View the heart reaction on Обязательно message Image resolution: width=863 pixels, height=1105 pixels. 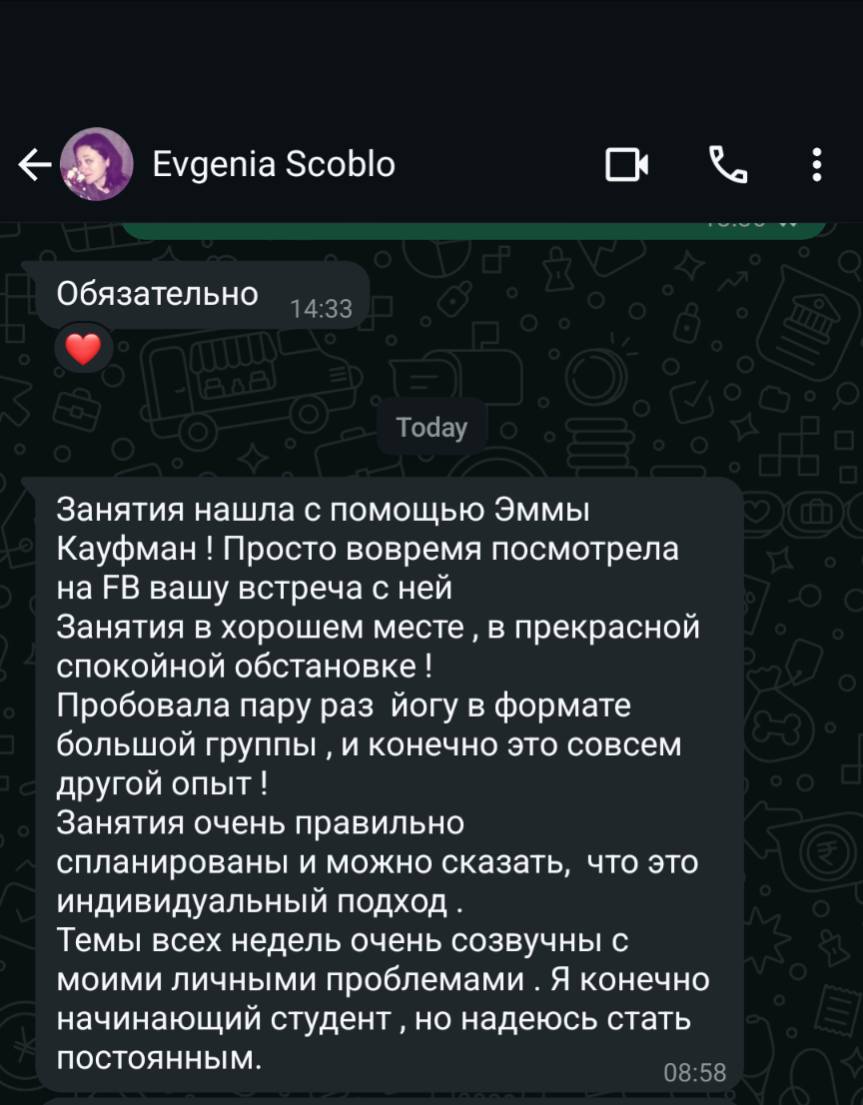pos(84,348)
